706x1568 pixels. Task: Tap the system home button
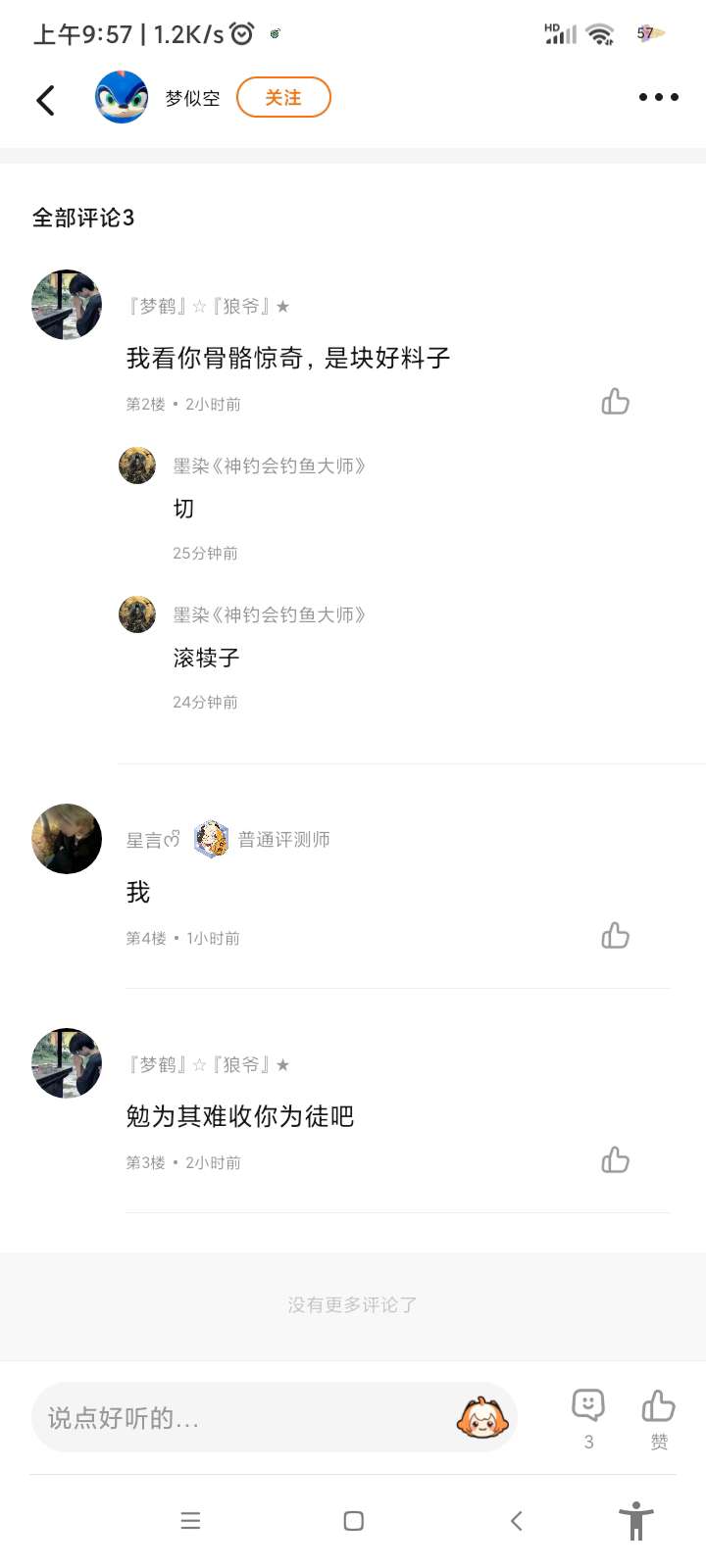pos(354,1521)
